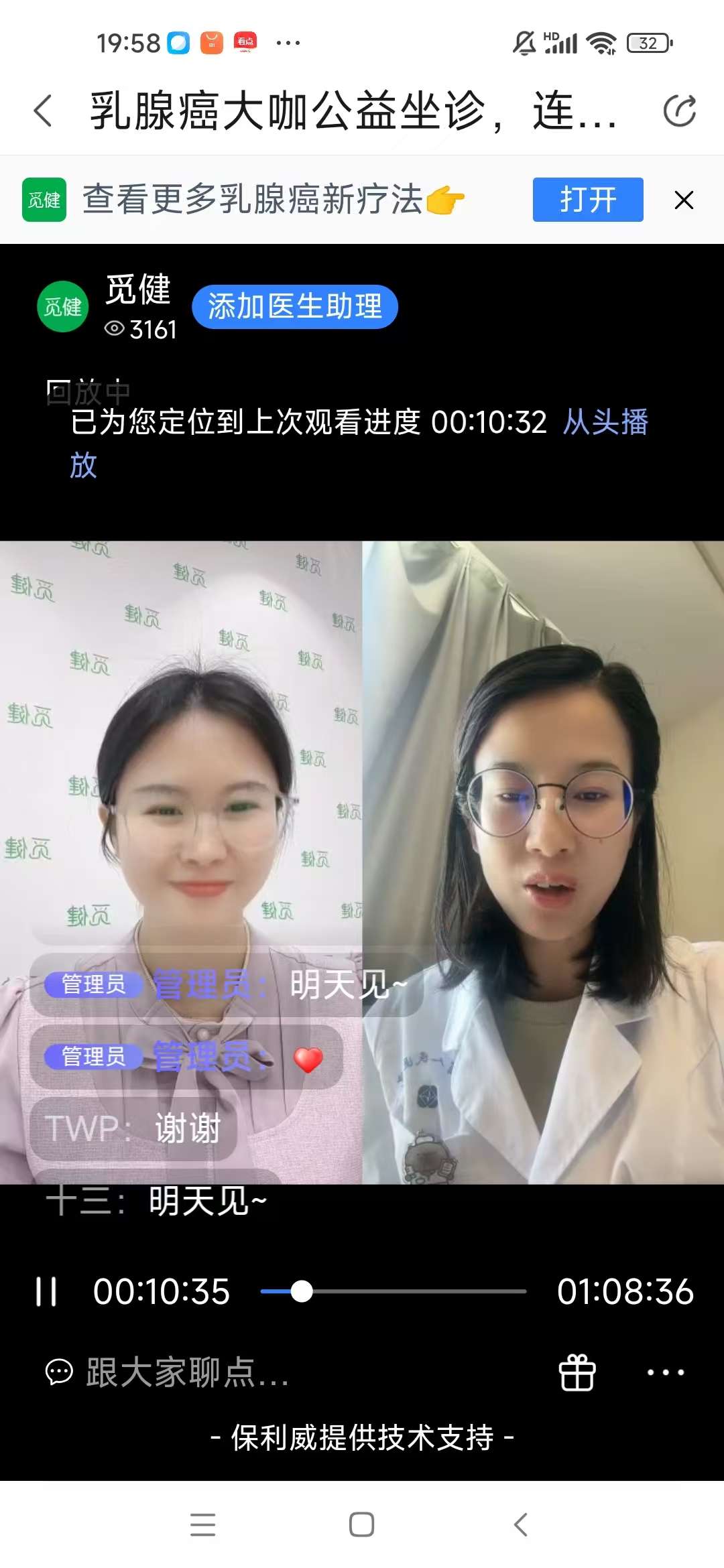Screen dimensions: 724x1568
Task: Refresh the live page
Action: pos(680,110)
